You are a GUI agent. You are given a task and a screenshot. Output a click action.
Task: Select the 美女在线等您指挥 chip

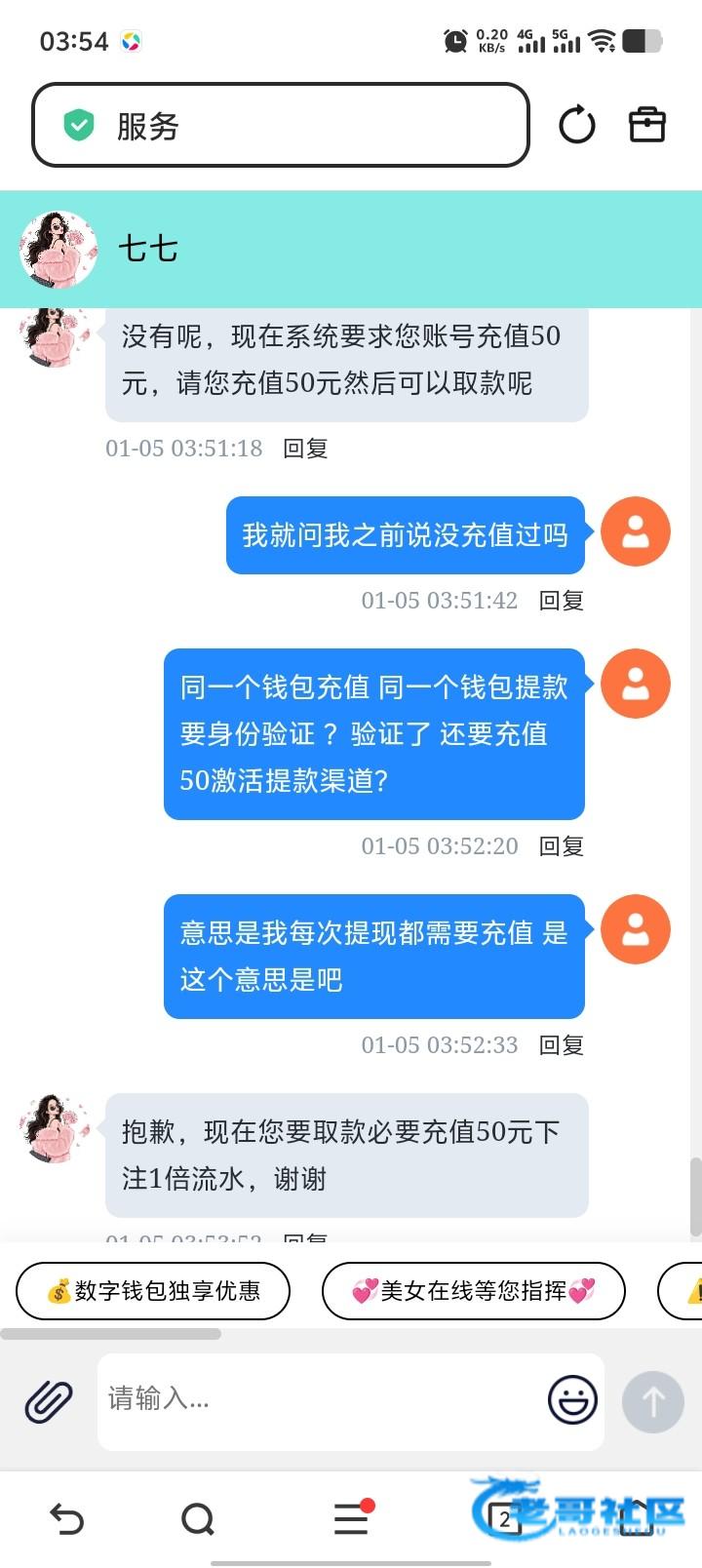click(x=473, y=1291)
